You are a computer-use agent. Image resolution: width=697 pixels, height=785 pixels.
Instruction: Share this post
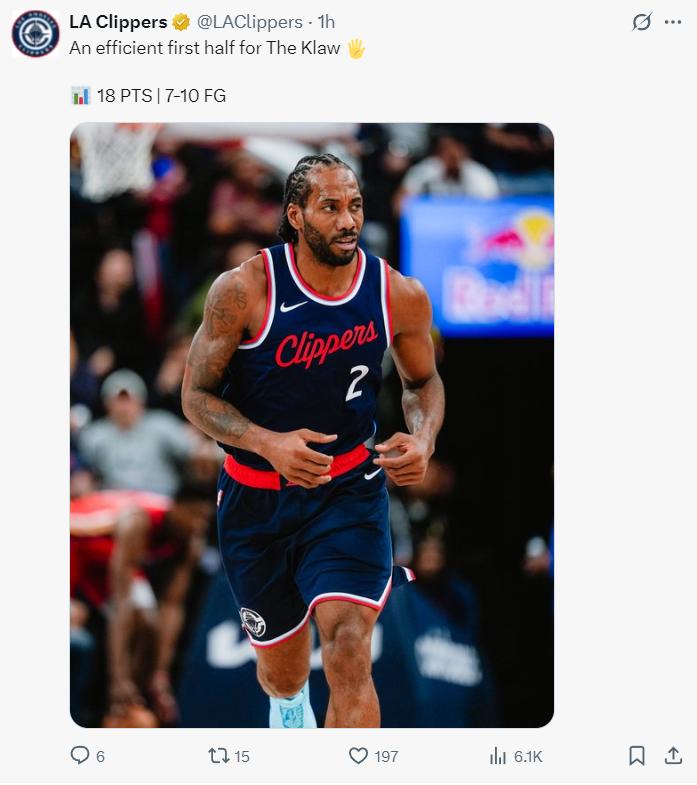coord(672,756)
